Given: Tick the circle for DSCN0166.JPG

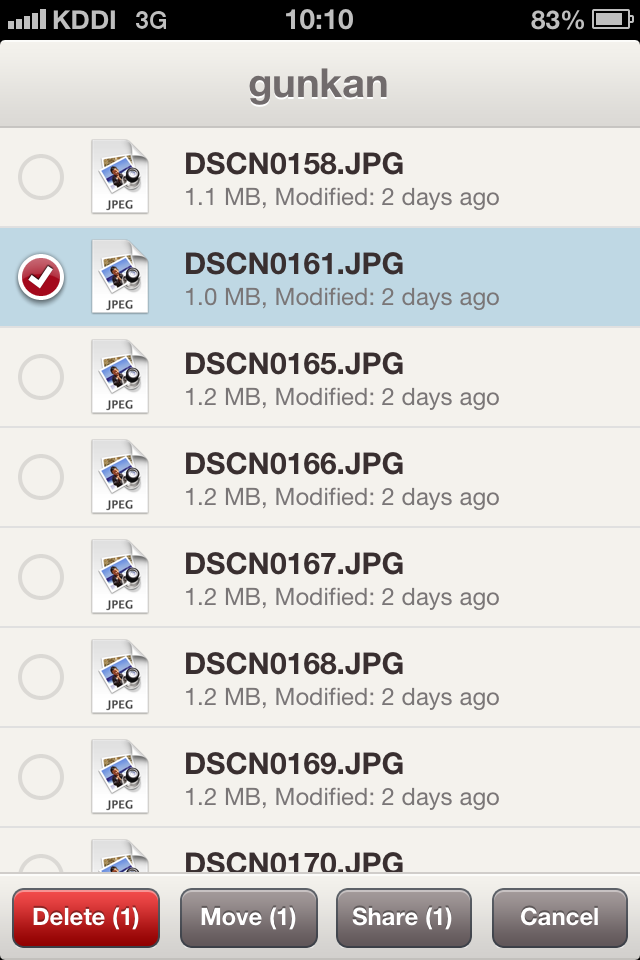Looking at the screenshot, I should pos(41,478).
